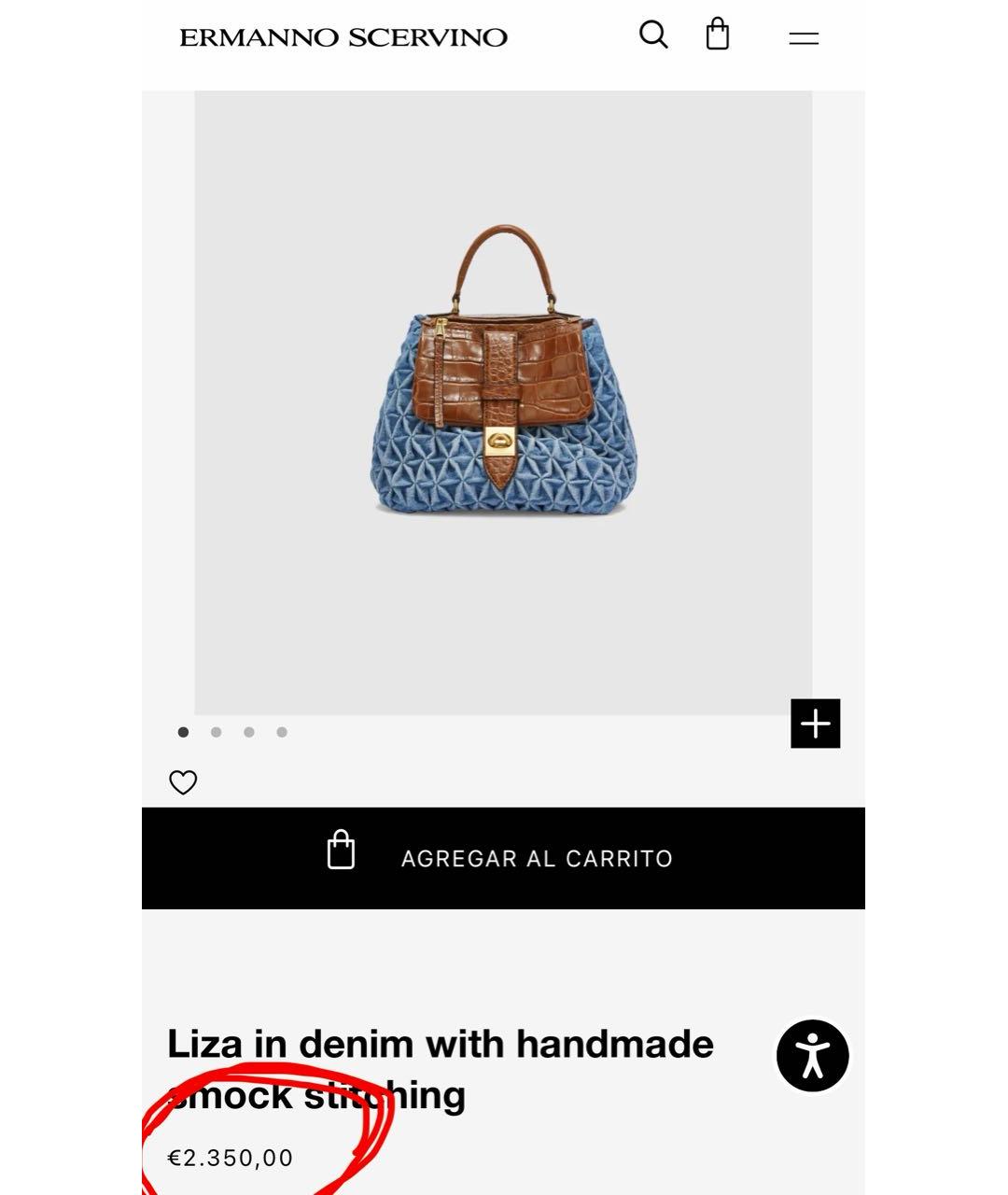Jump to the fourth product image dot
Image resolution: width=1008 pixels, height=1195 pixels.
(282, 732)
